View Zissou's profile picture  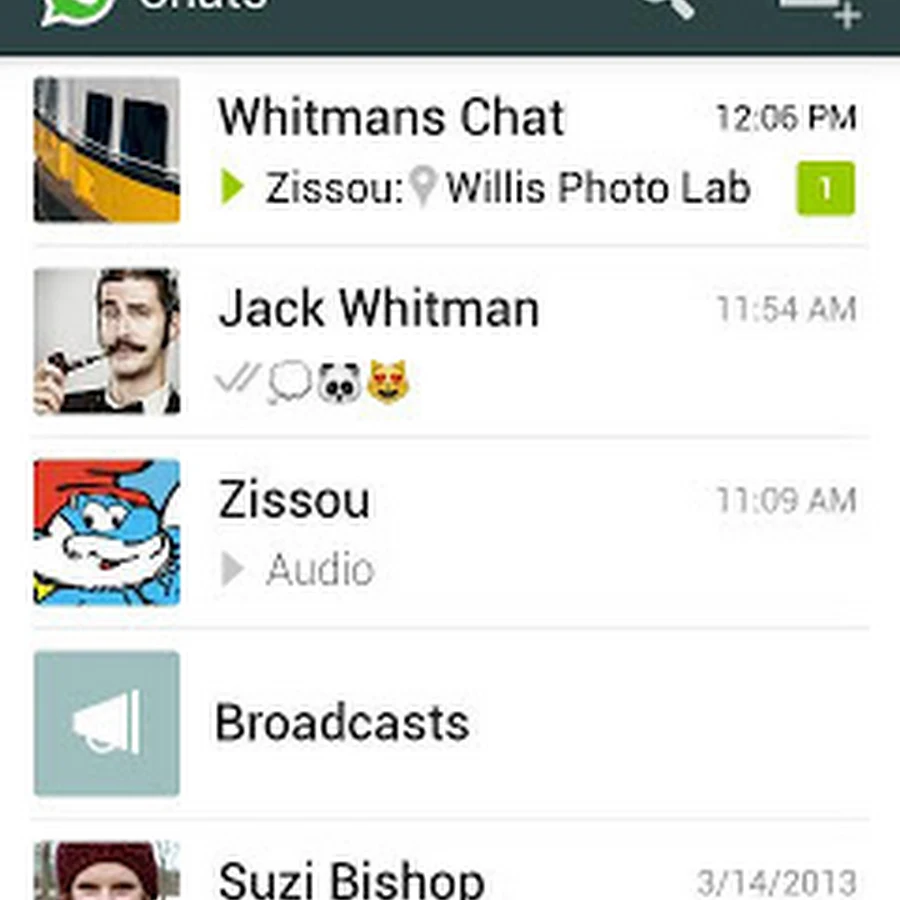pyautogui.click(x=107, y=532)
